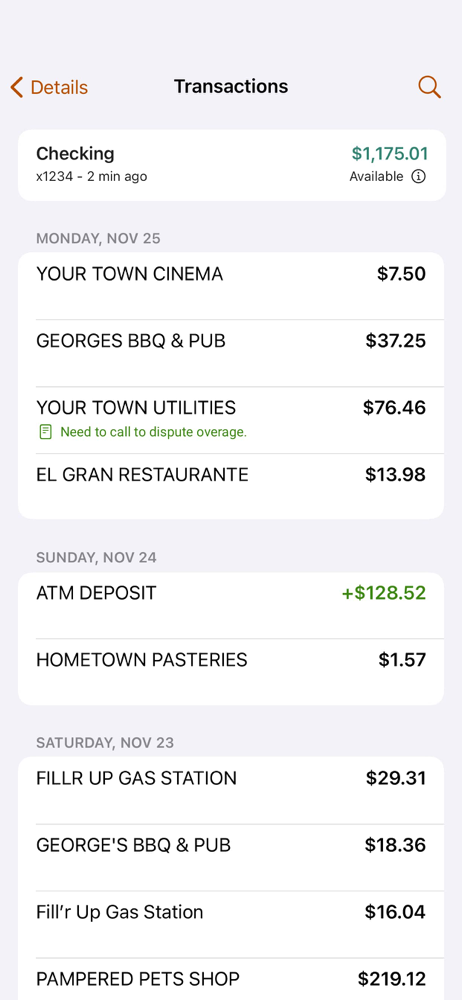
Task: Open the YOUR TOWN CINEMA transaction
Action: pos(231,286)
